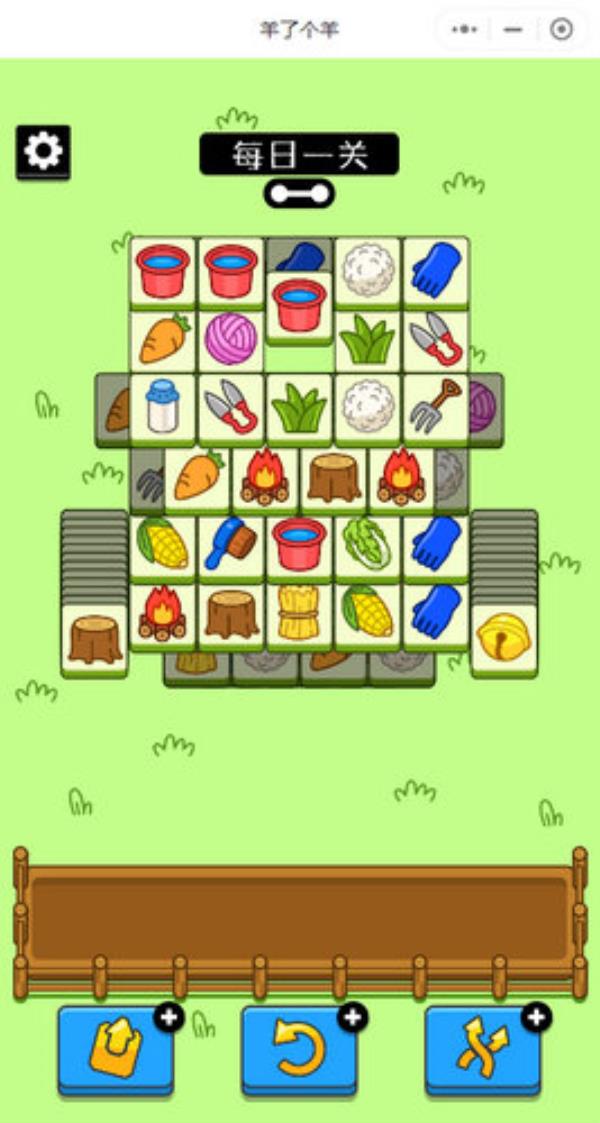Pick the garden fork tile
The image size is (600, 1123).
coord(437,406)
